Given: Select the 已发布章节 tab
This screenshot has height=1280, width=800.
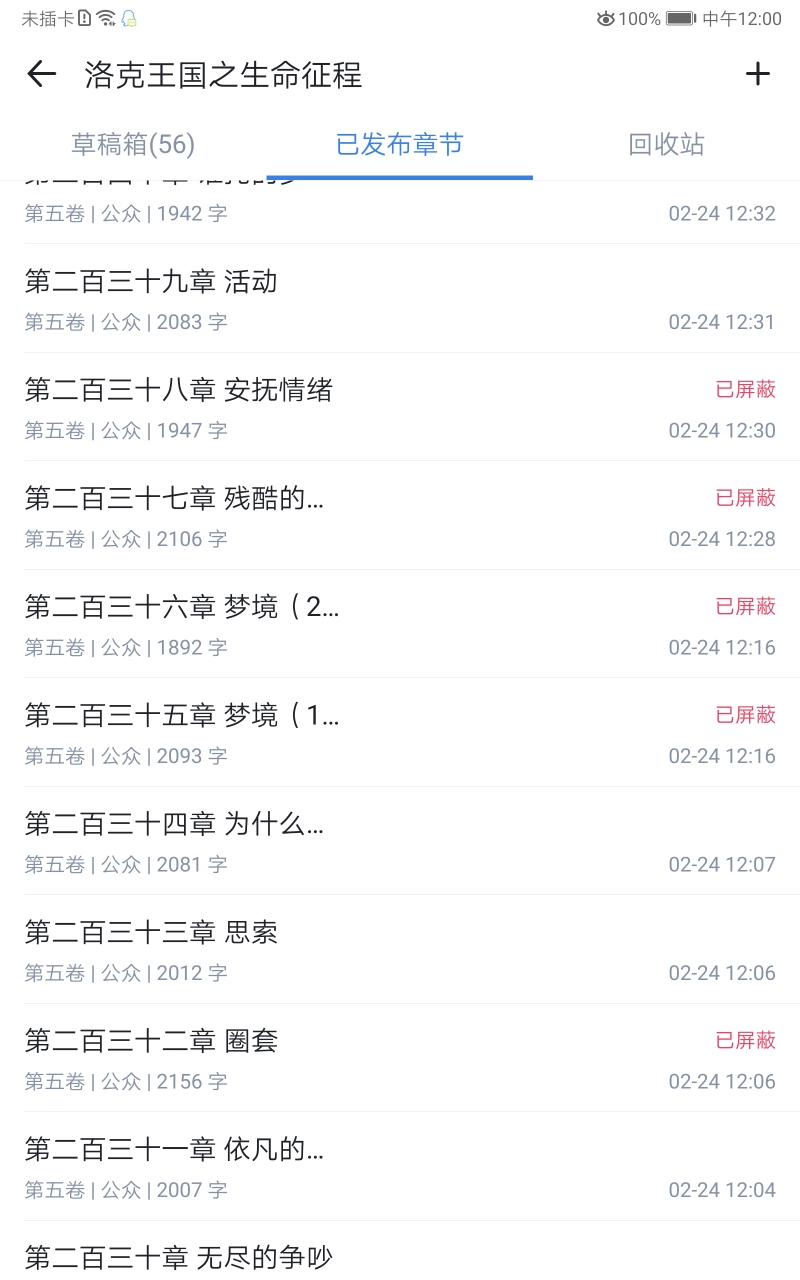Looking at the screenshot, I should coord(399,145).
